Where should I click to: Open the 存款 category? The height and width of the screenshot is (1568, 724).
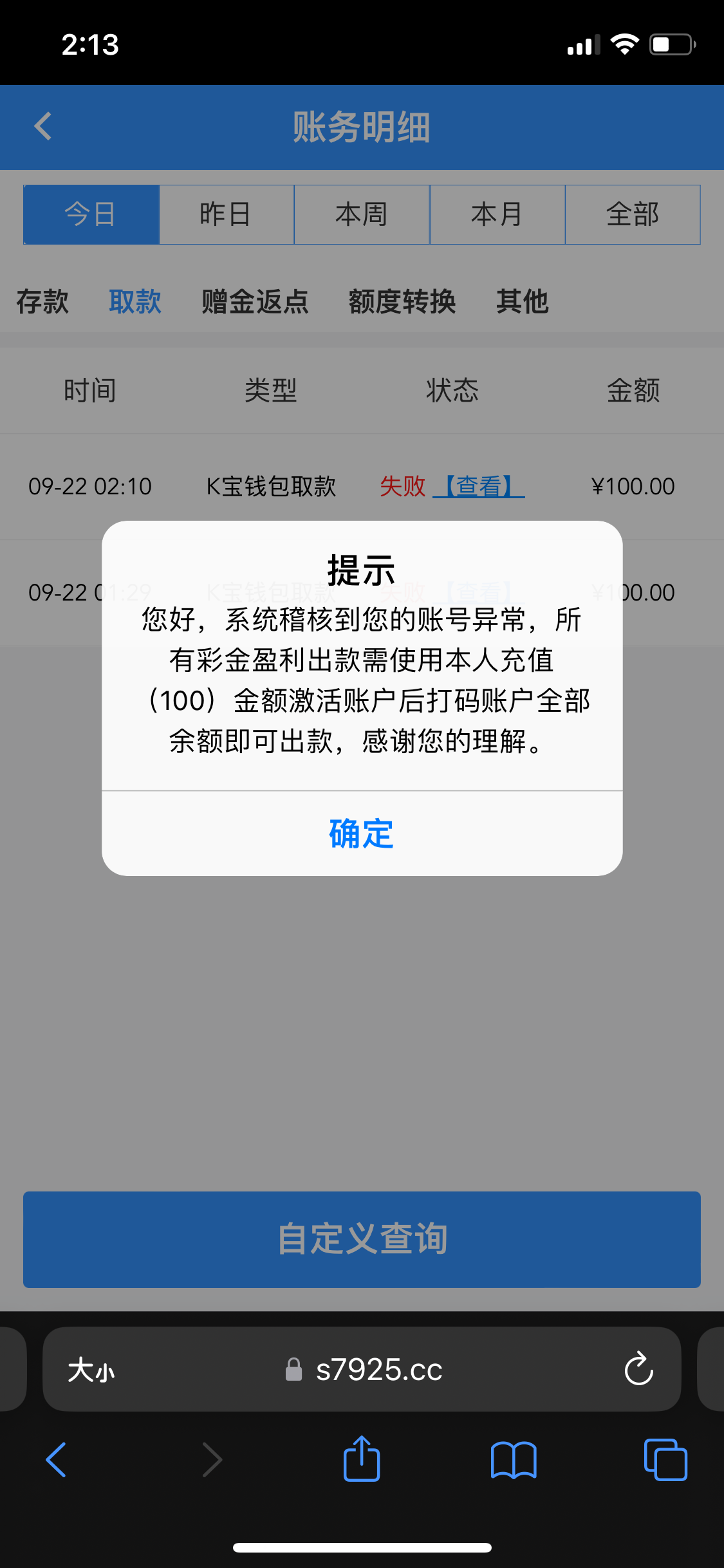click(x=42, y=301)
